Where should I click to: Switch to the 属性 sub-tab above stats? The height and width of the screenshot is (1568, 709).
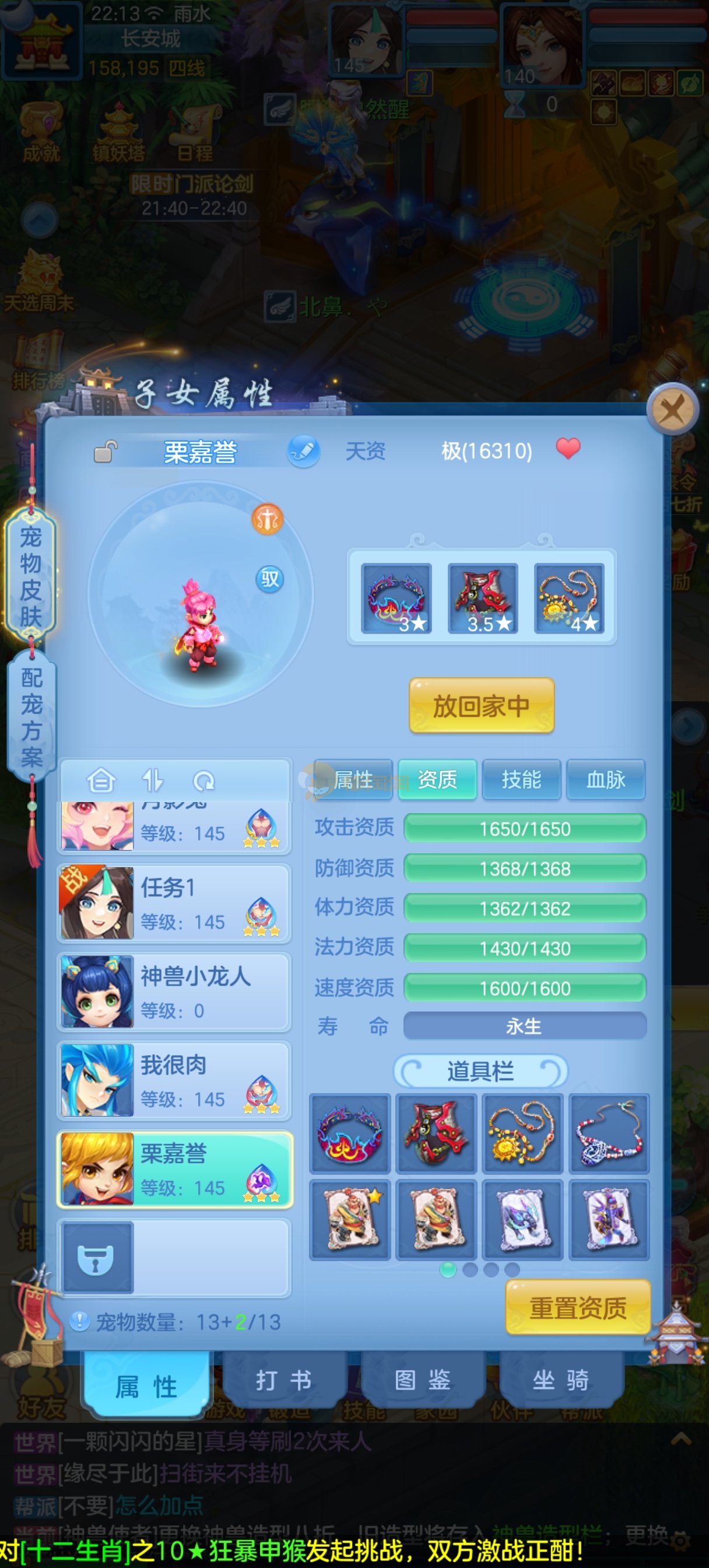(353, 780)
